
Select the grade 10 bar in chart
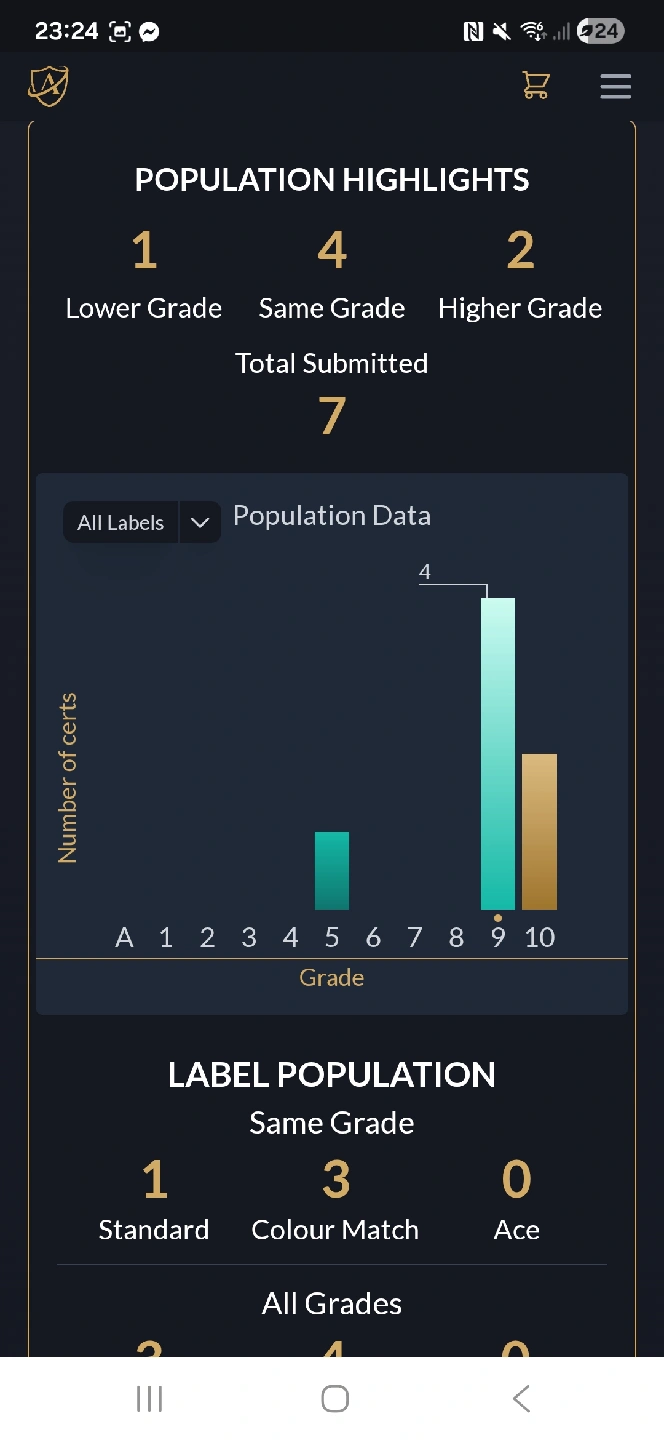(539, 831)
